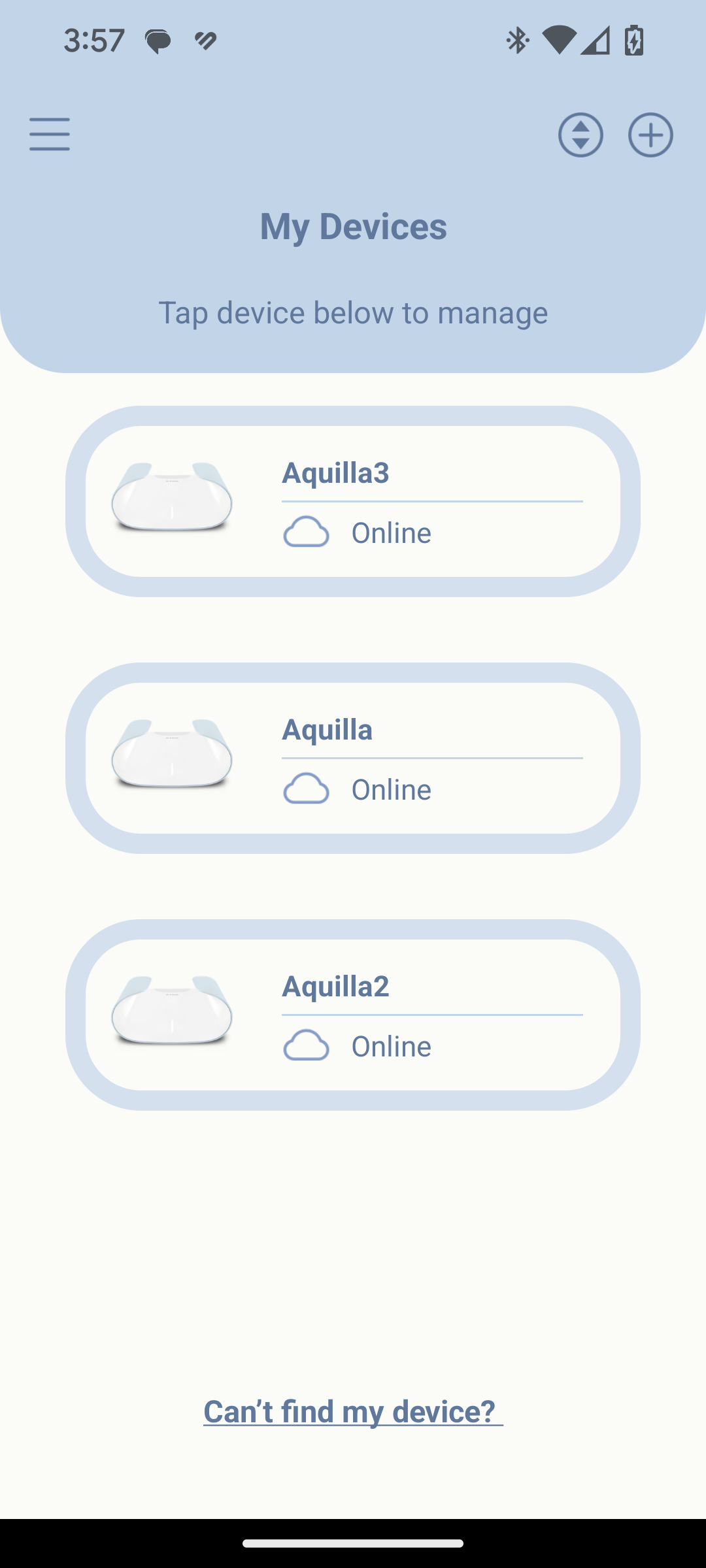
Task: Add a new device with plus icon
Action: pos(650,135)
